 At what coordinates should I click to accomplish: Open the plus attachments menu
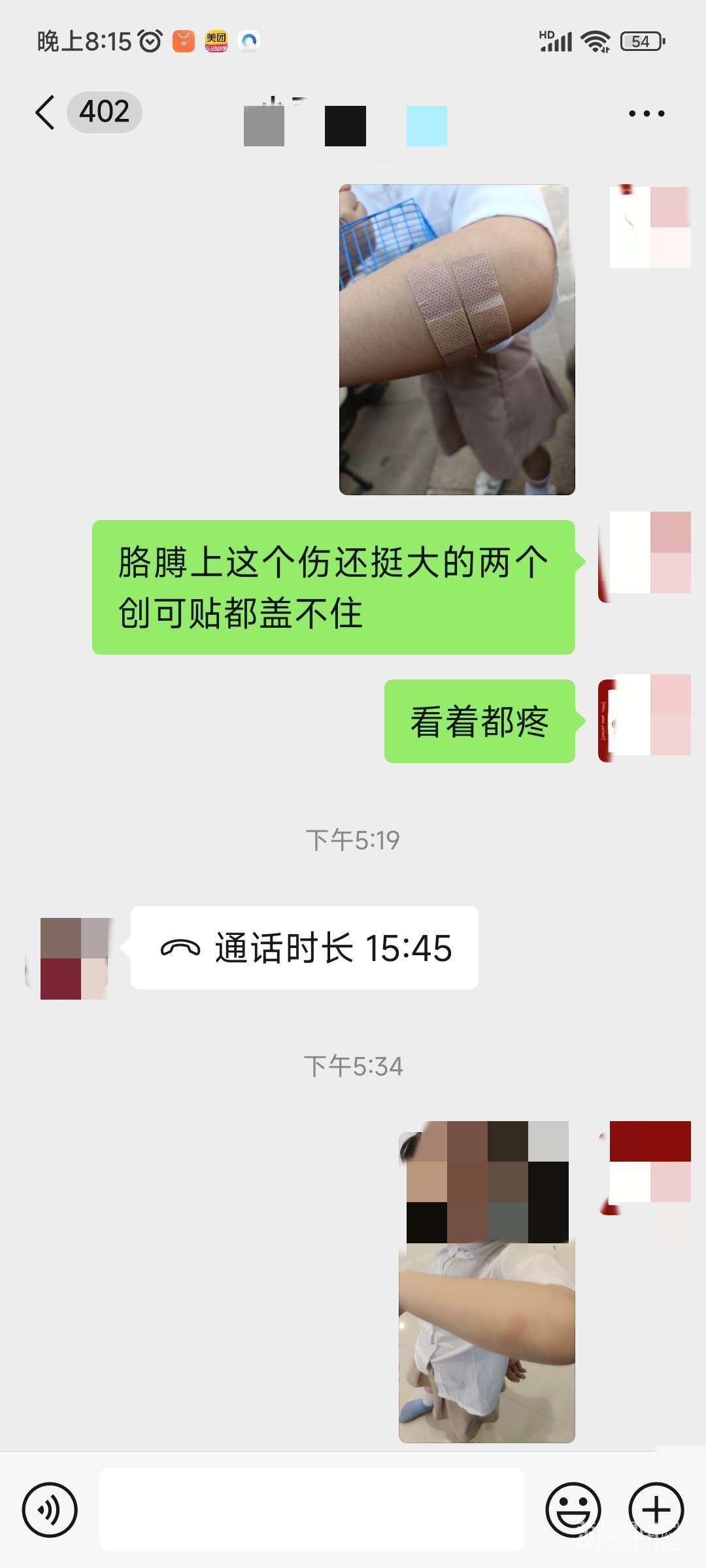coord(656,1510)
